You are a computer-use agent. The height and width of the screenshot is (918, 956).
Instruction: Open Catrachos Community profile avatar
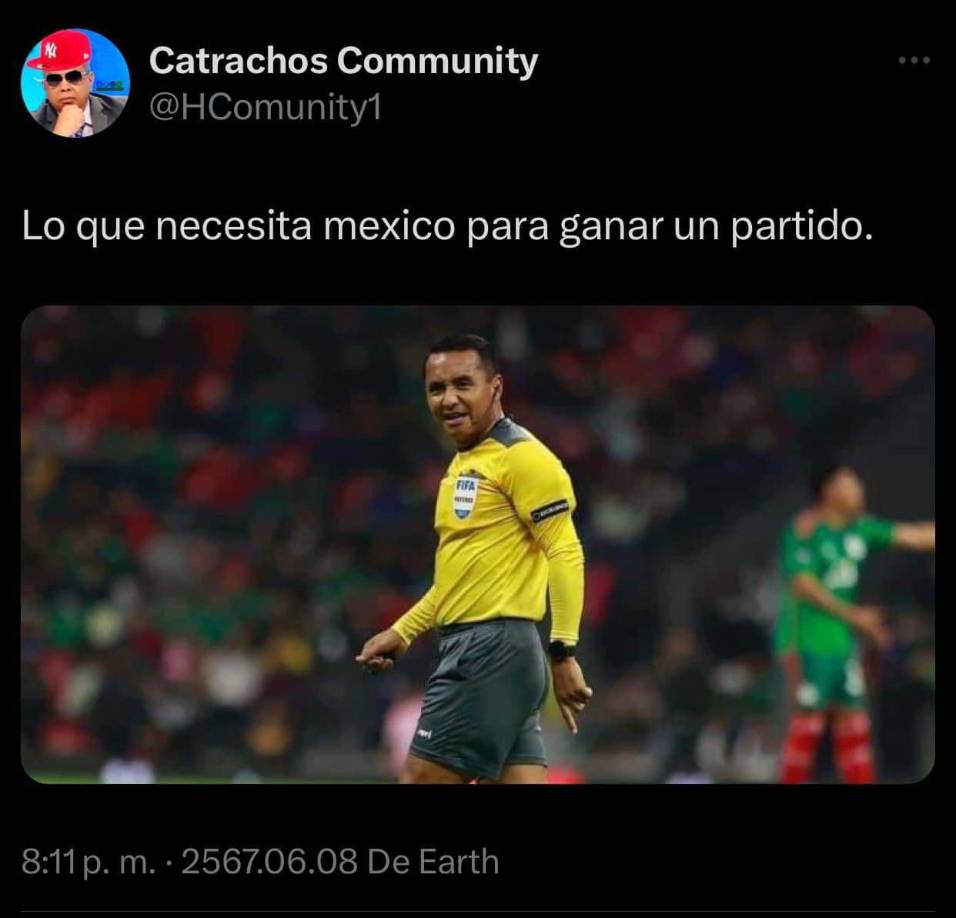pos(75,83)
